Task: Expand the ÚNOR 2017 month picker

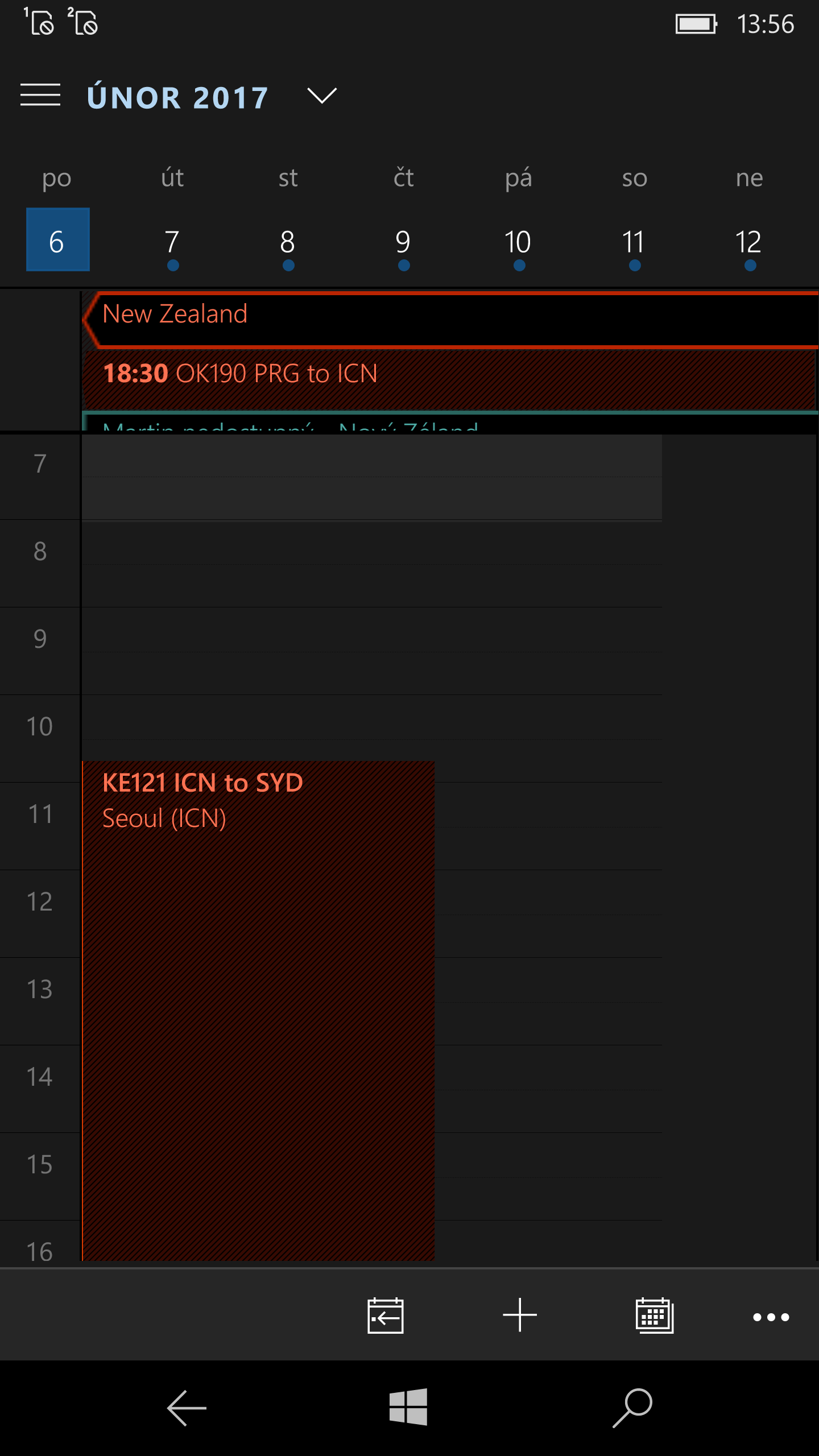Action: [322, 96]
